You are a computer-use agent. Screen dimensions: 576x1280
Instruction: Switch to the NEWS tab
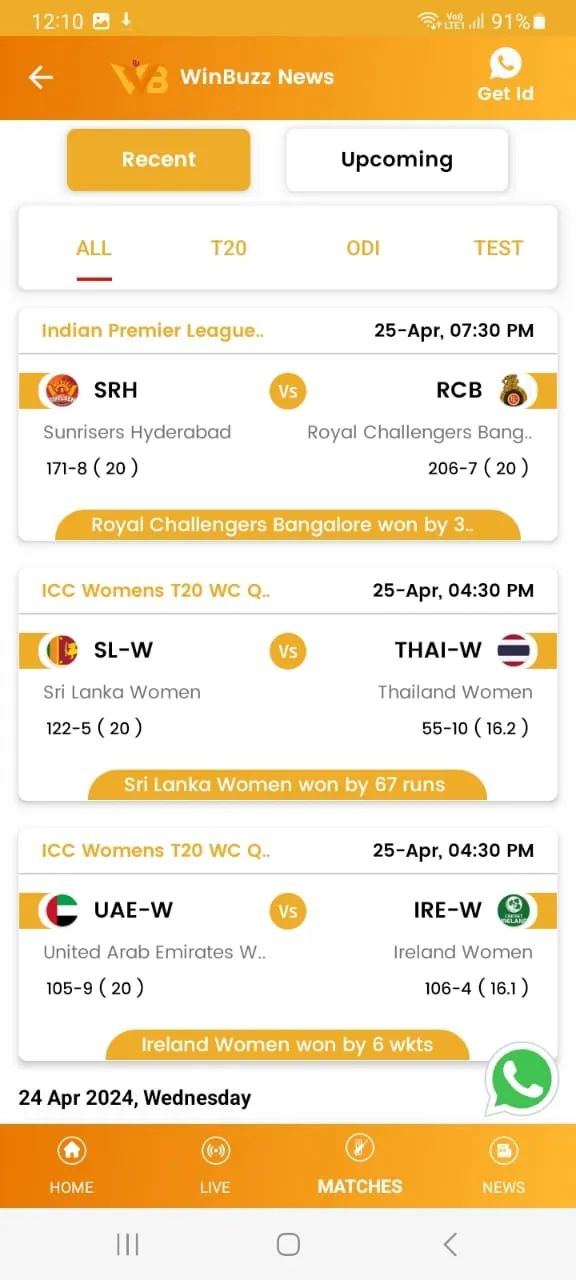[504, 1166]
